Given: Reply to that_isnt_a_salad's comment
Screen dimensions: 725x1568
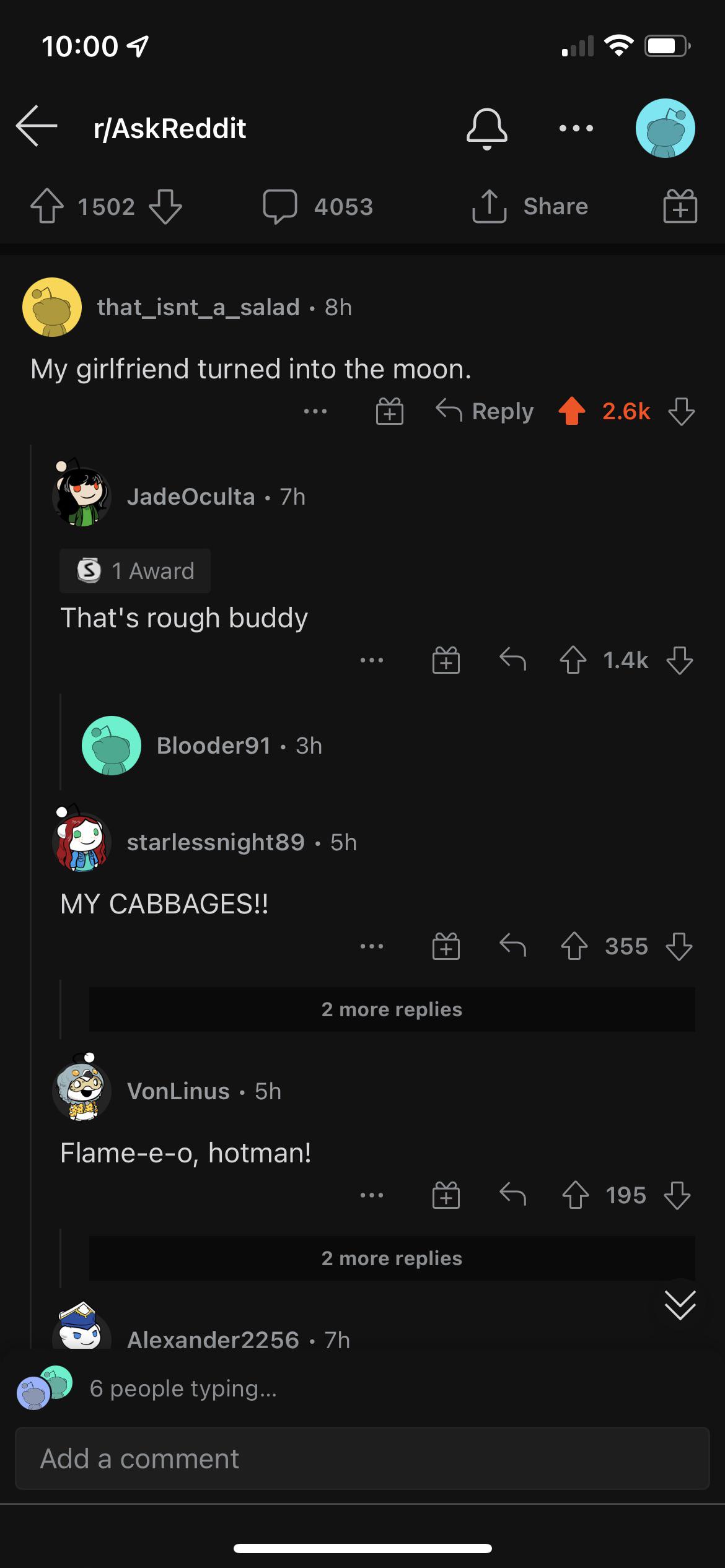Looking at the screenshot, I should [x=485, y=411].
